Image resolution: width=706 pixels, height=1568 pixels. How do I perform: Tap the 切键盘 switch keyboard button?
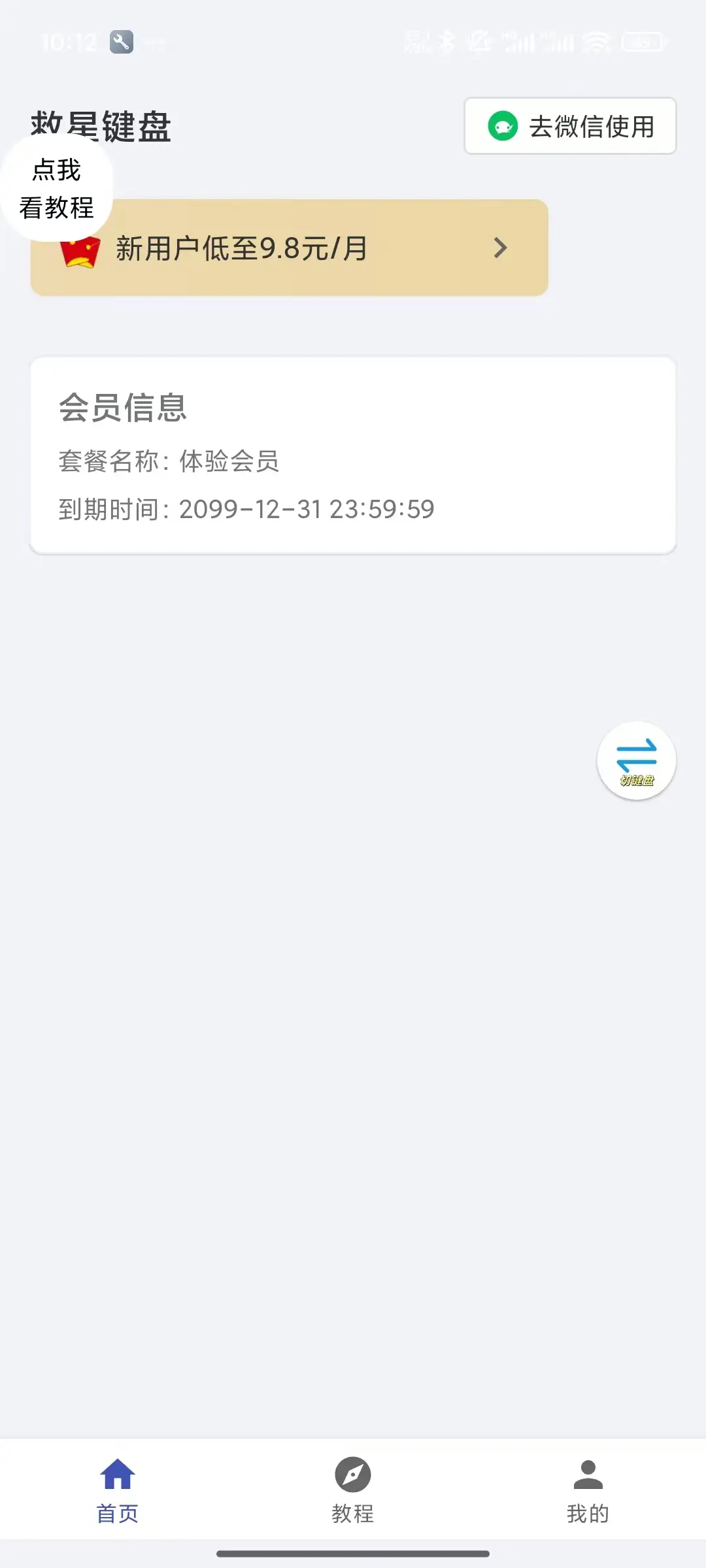point(636,760)
